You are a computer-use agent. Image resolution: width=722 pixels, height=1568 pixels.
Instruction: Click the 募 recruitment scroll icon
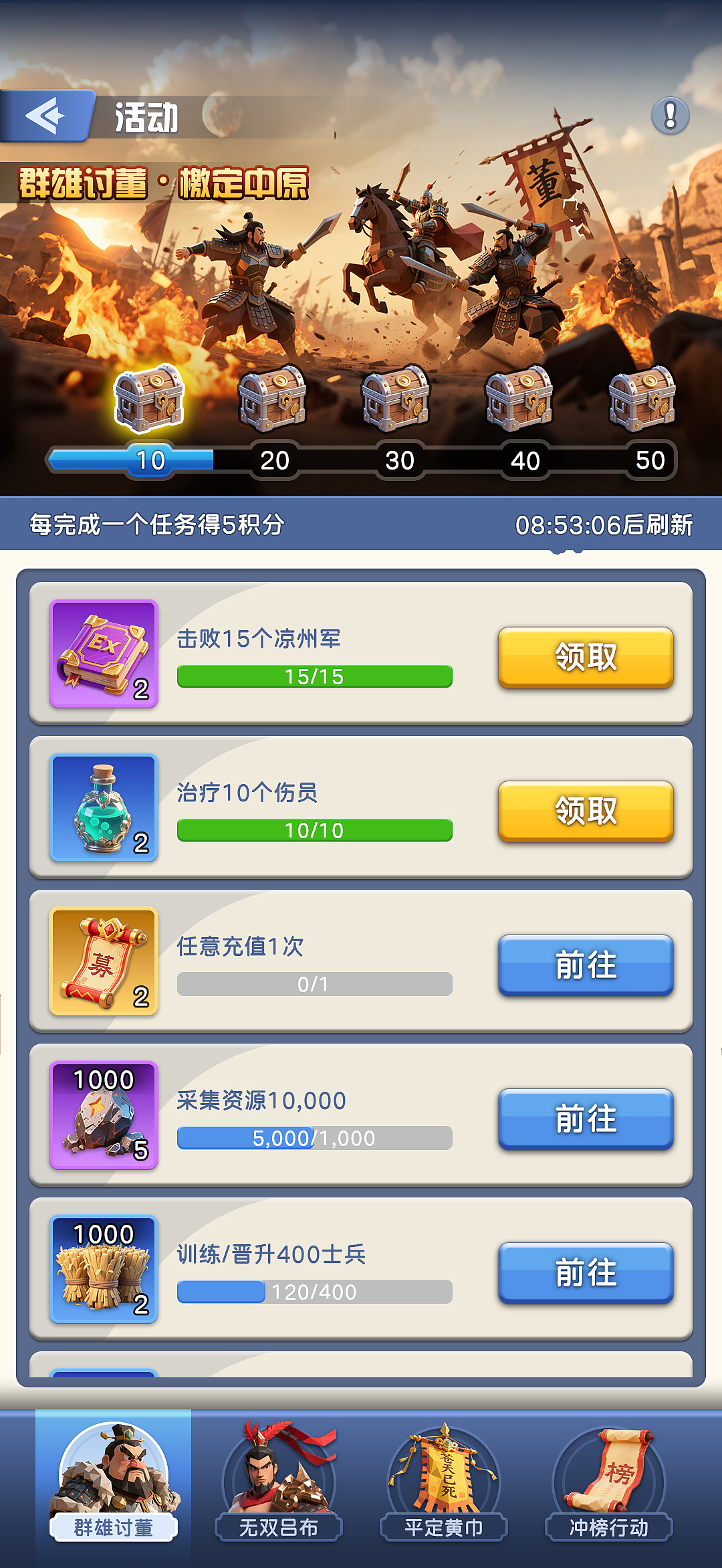[x=104, y=962]
